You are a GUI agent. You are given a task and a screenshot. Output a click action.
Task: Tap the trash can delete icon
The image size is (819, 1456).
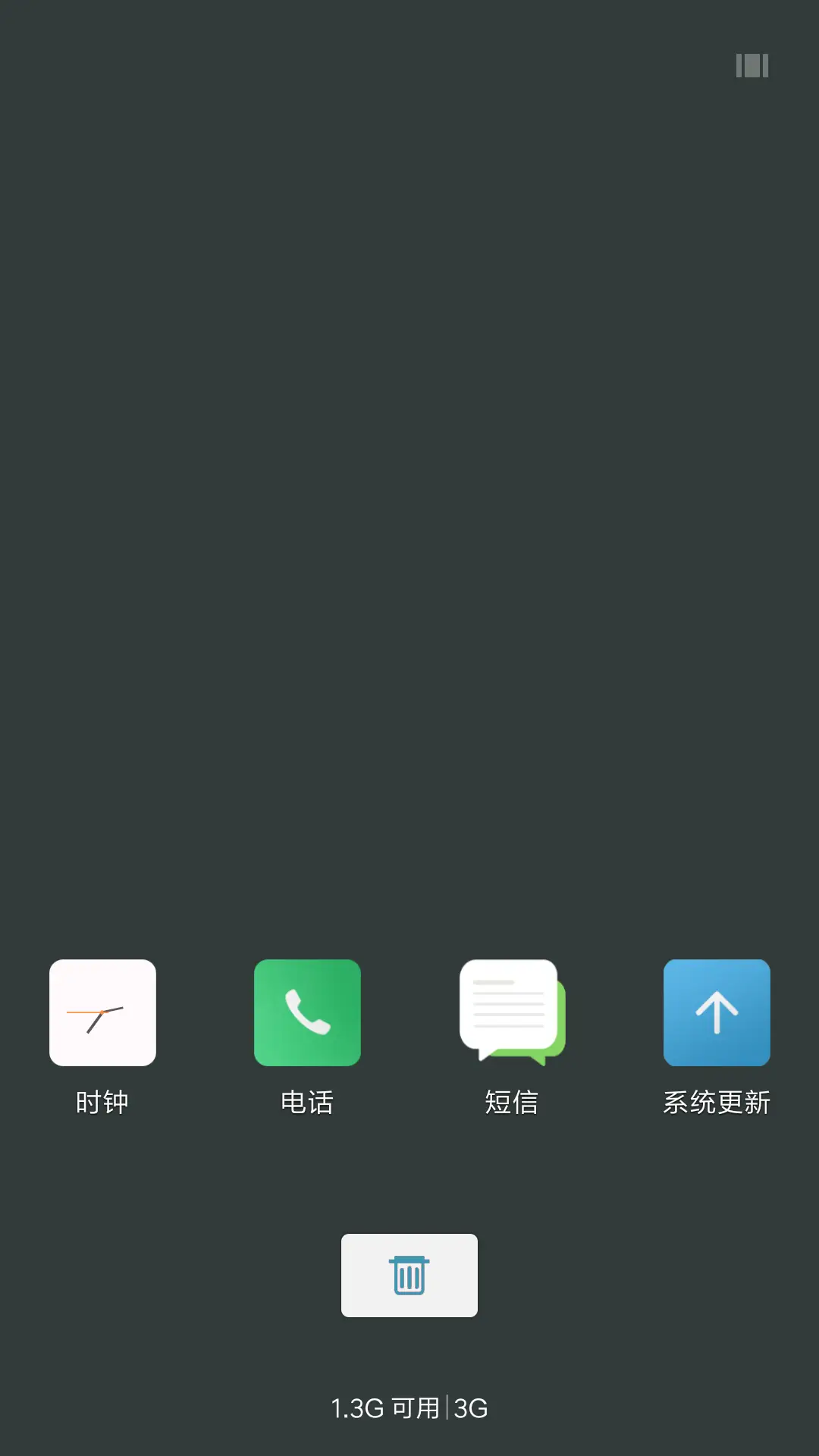[x=409, y=1275]
